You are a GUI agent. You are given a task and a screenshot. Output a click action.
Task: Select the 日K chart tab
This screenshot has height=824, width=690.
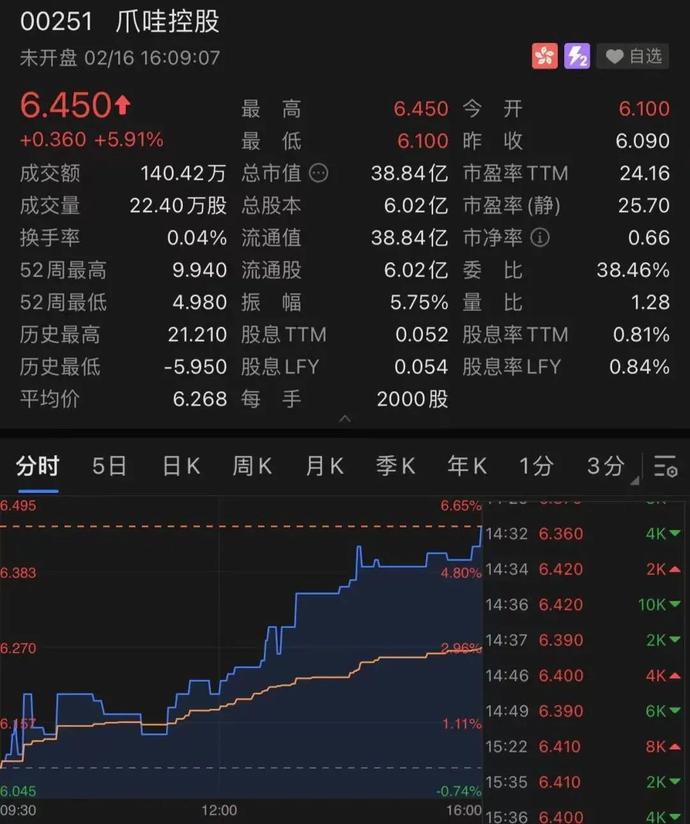181,466
